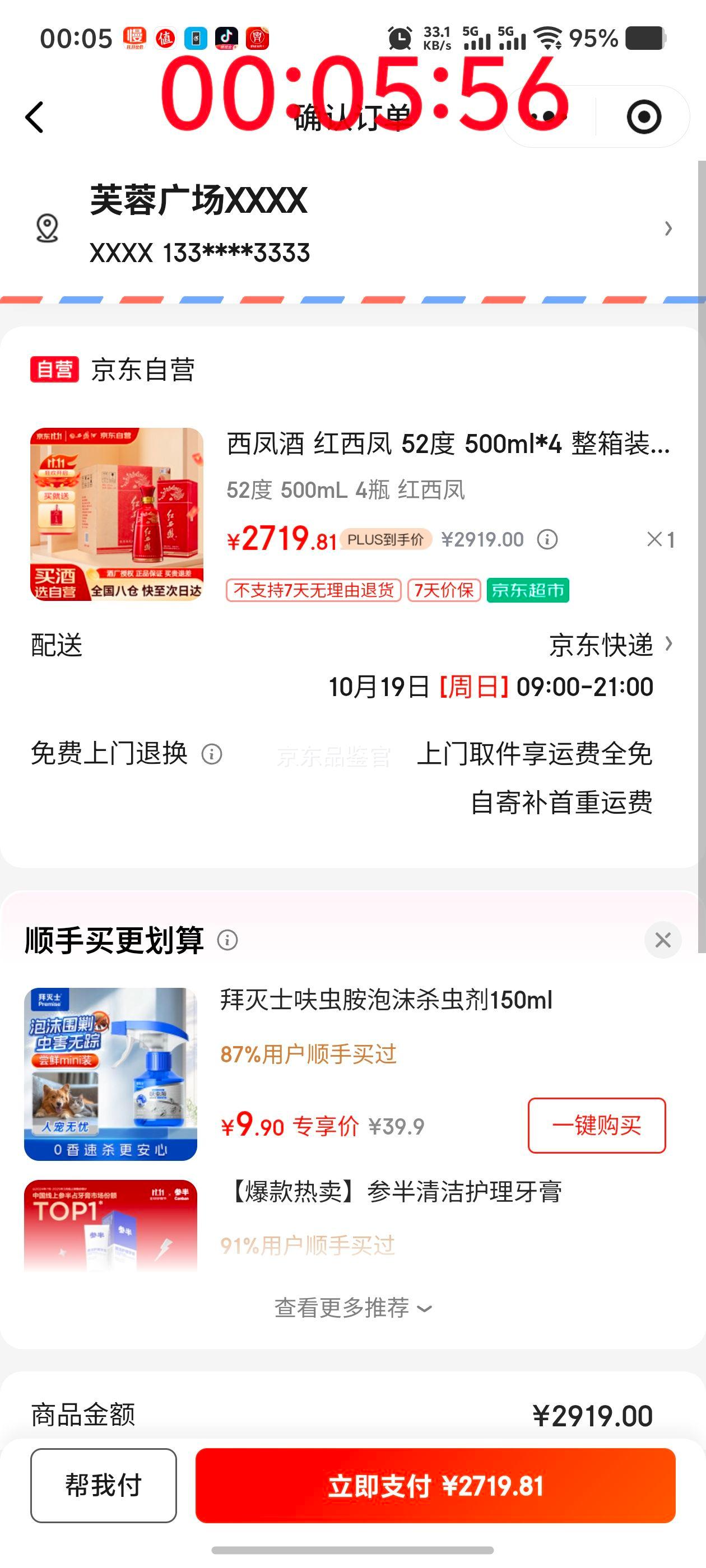View PLUS price details info icon
Screen dimensions: 706x1568
(547, 539)
